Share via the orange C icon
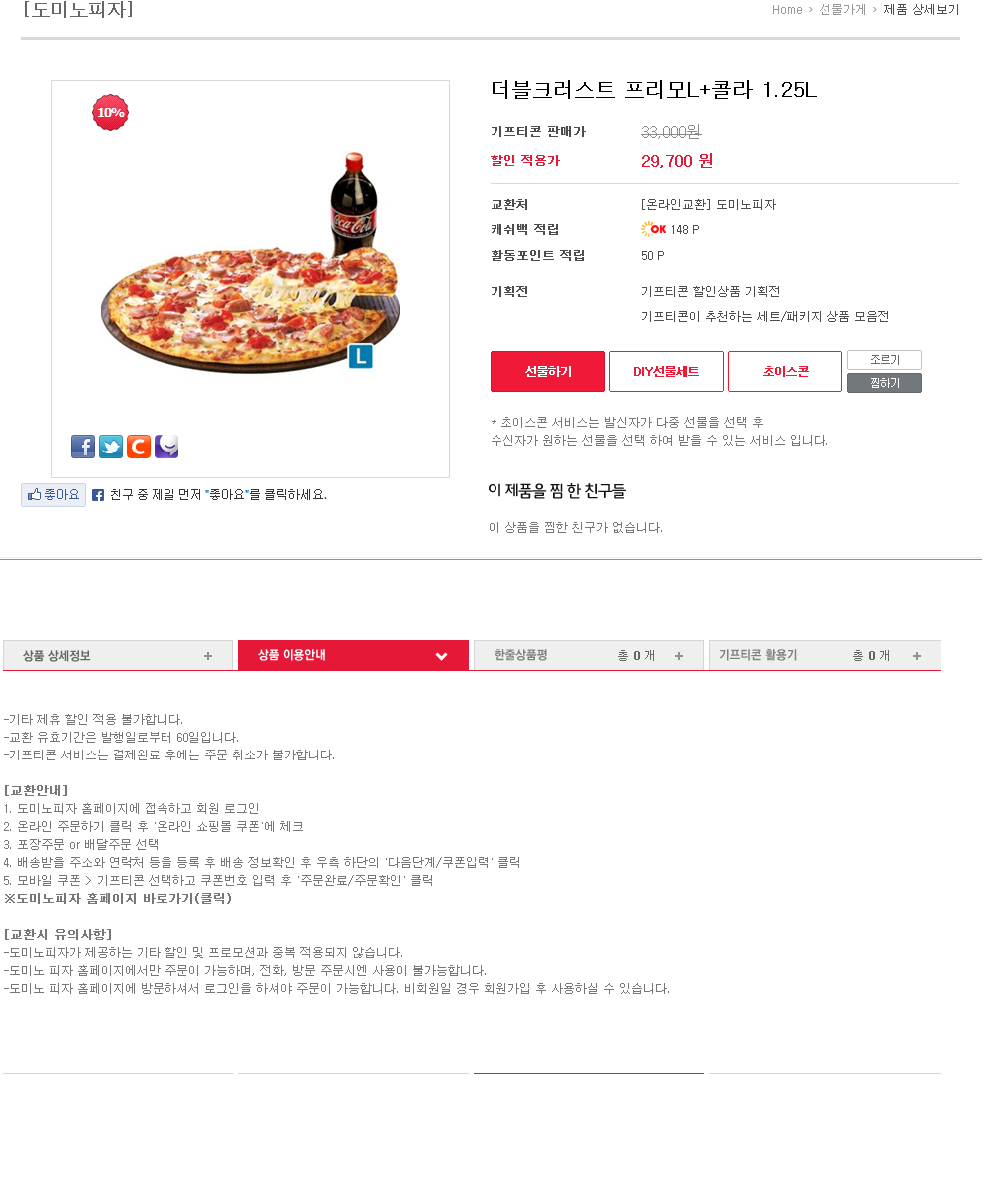 (139, 447)
